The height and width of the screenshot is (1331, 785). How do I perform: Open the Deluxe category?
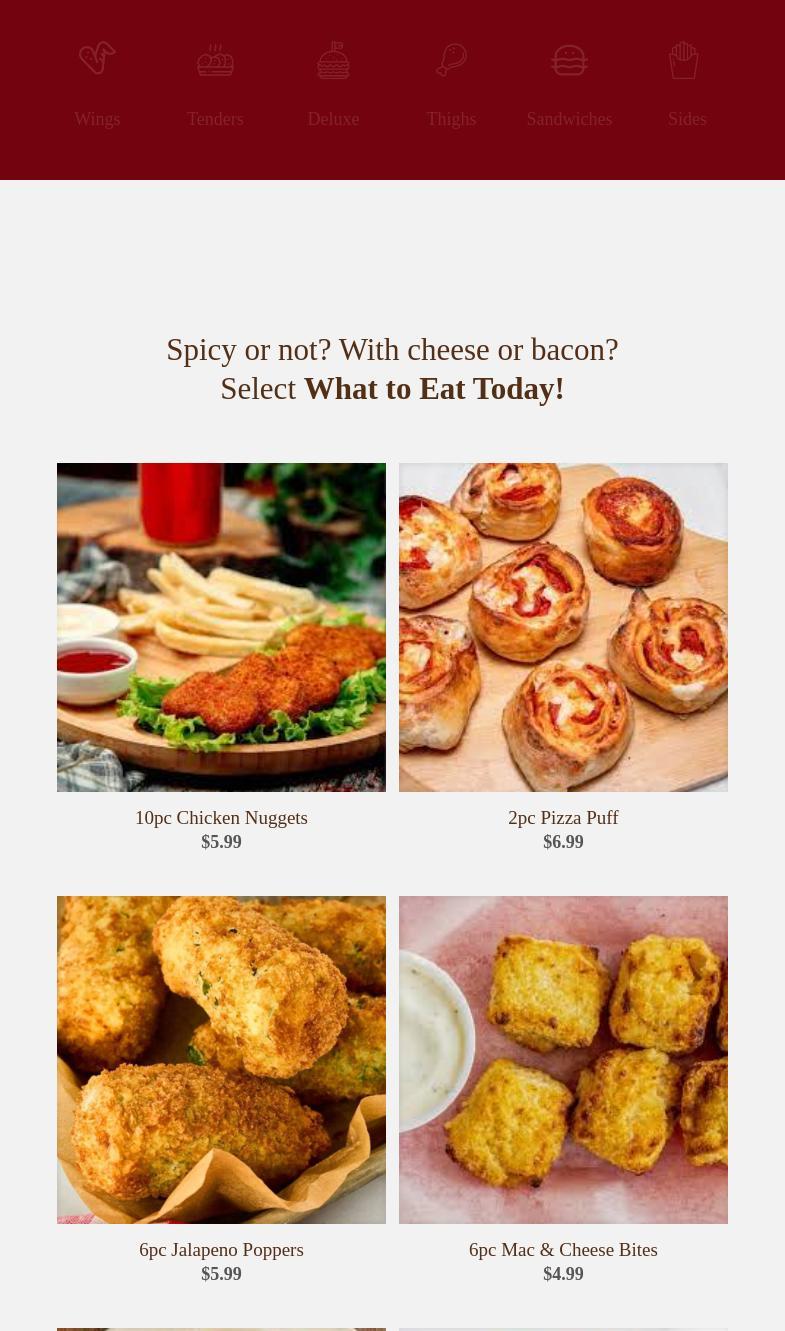click(x=333, y=85)
